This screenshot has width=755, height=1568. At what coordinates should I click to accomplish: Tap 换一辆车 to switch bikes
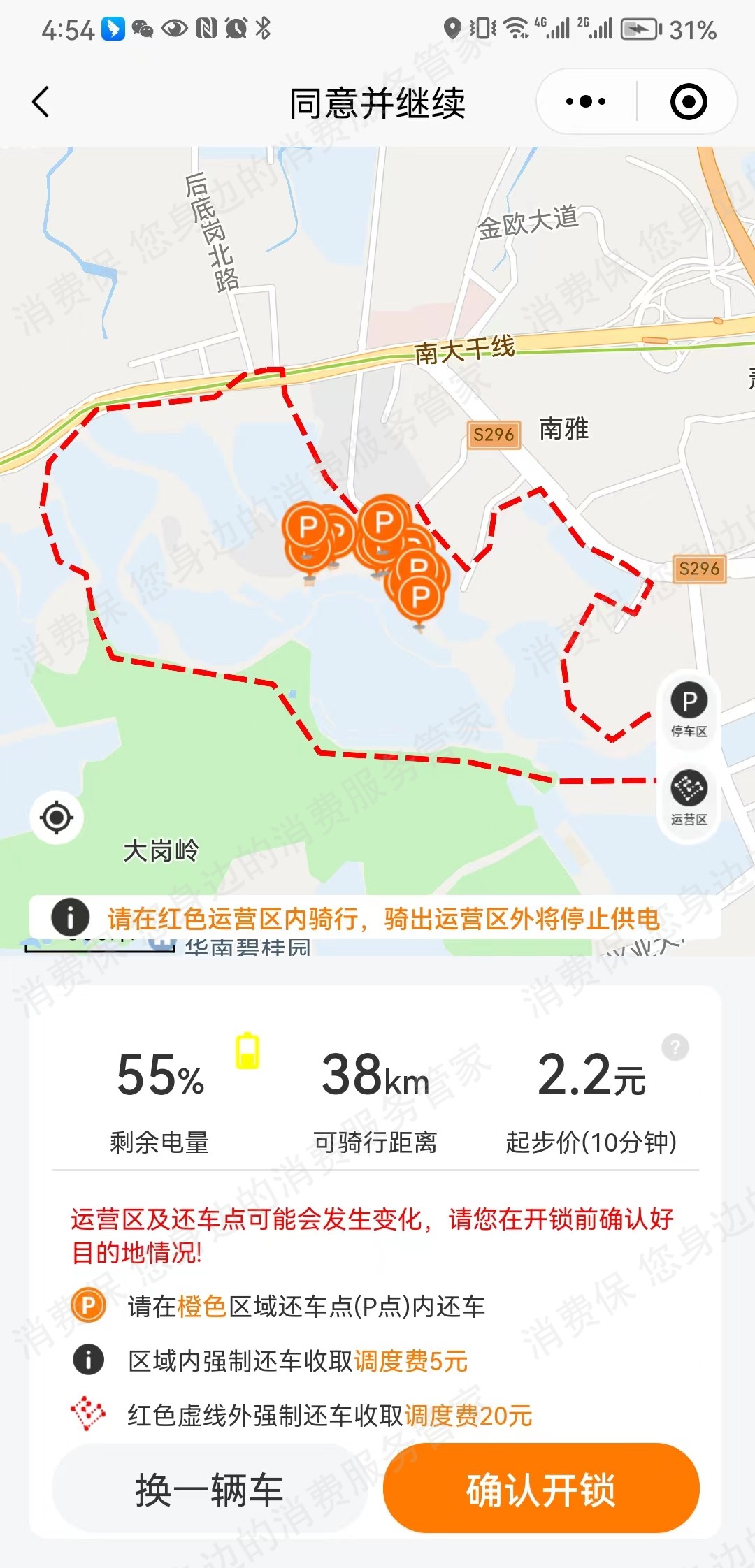209,1490
